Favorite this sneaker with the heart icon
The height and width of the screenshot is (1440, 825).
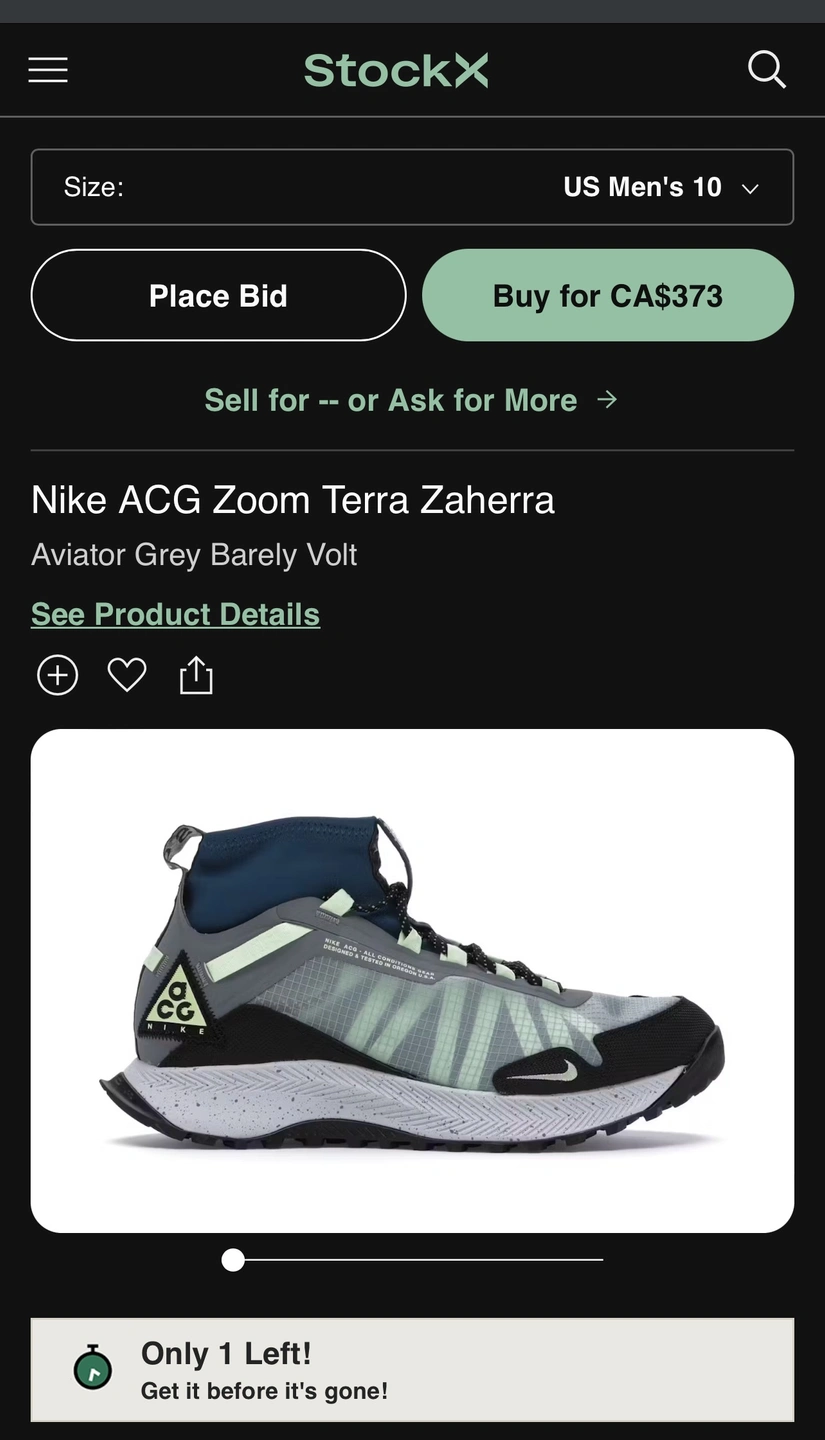[x=127, y=675]
